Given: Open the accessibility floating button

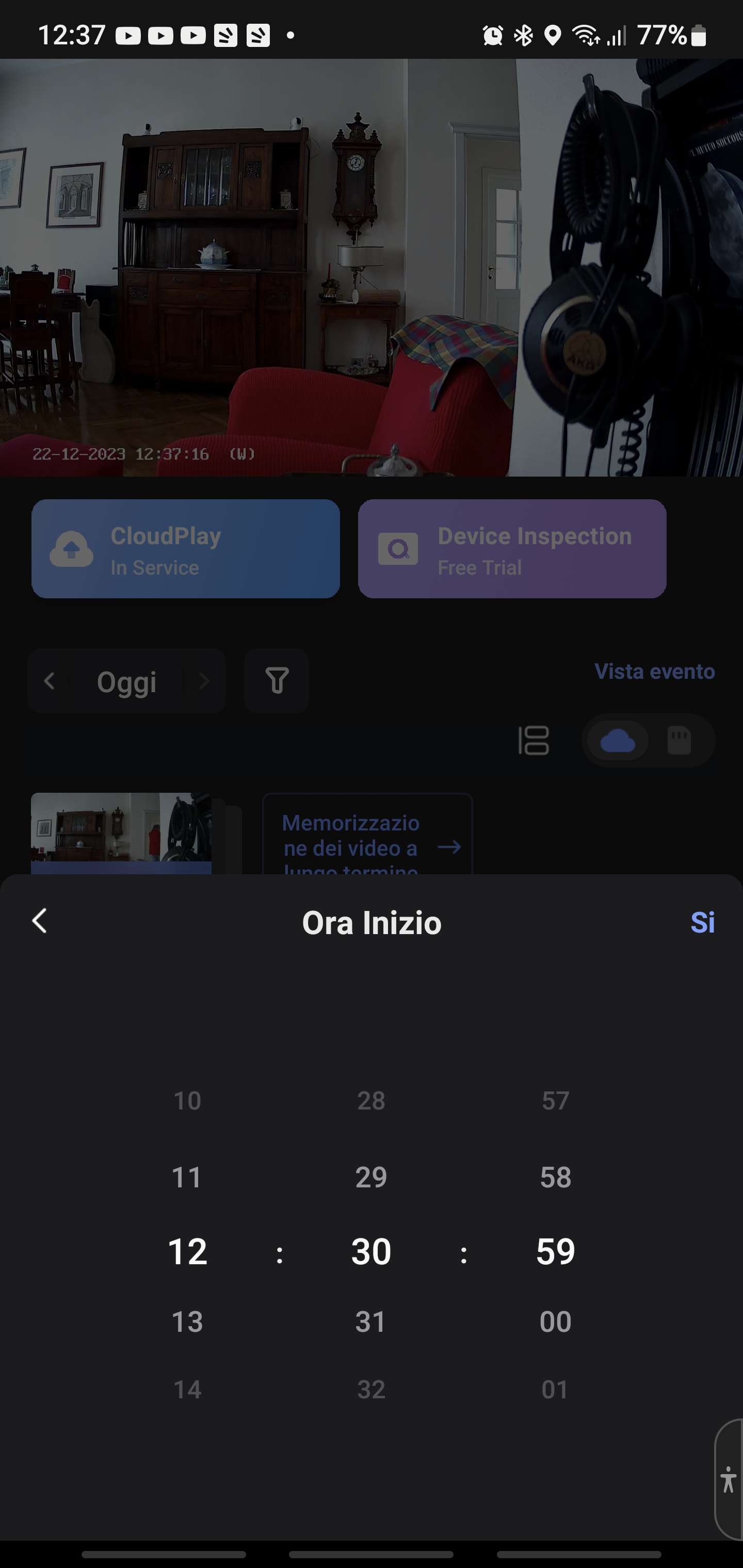Looking at the screenshot, I should [x=729, y=1480].
